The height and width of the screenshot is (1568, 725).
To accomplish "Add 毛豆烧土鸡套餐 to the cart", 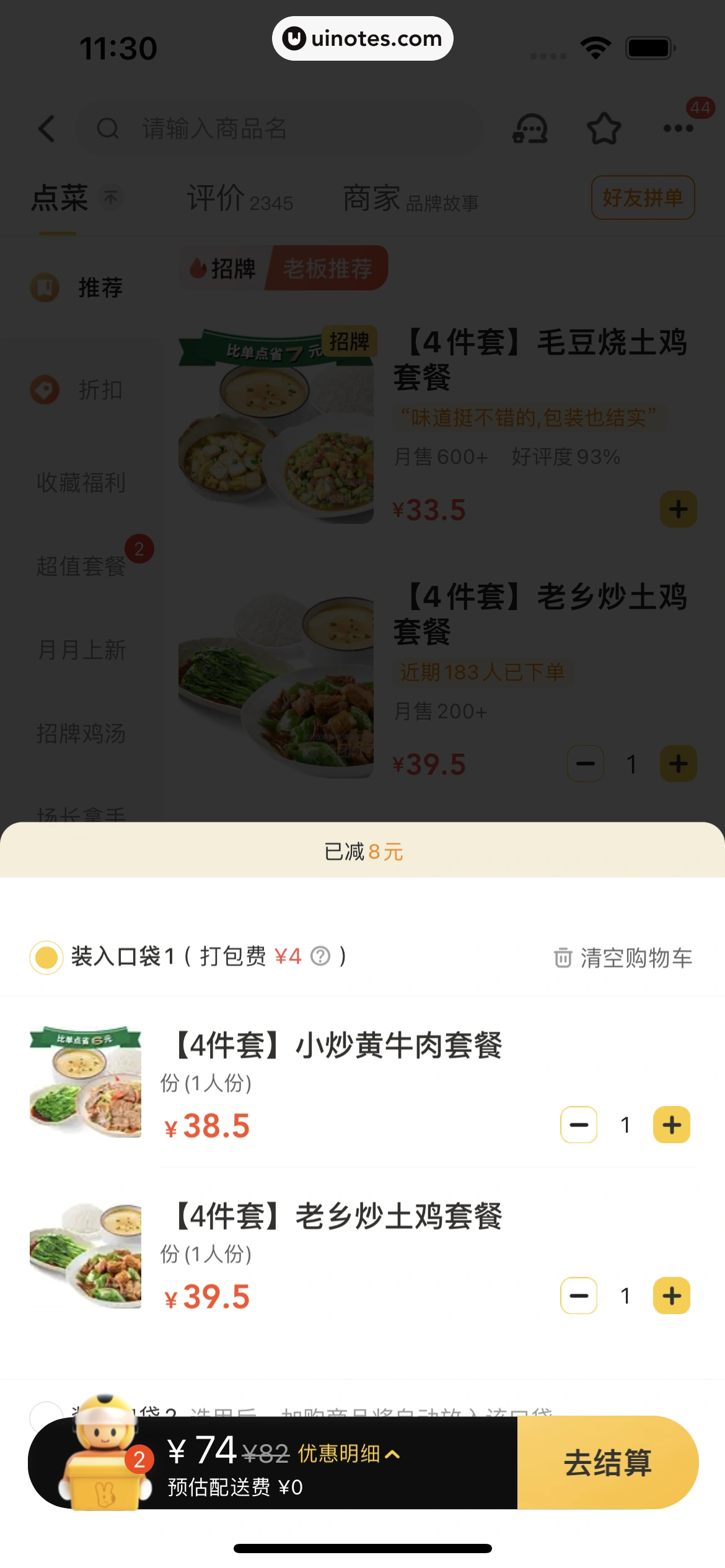I will 678,510.
